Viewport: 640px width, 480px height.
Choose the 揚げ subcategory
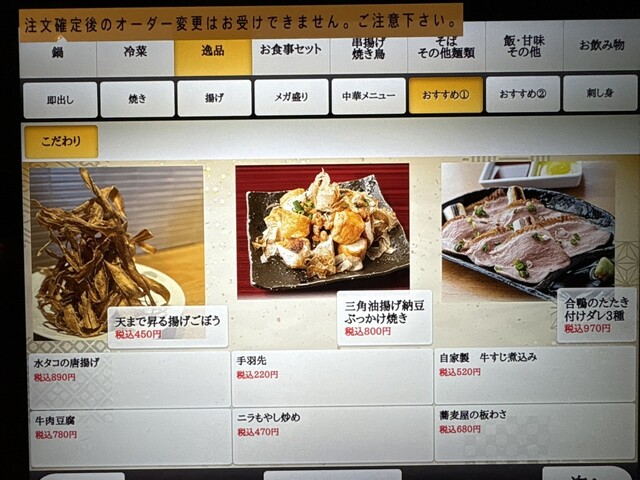tap(214, 98)
